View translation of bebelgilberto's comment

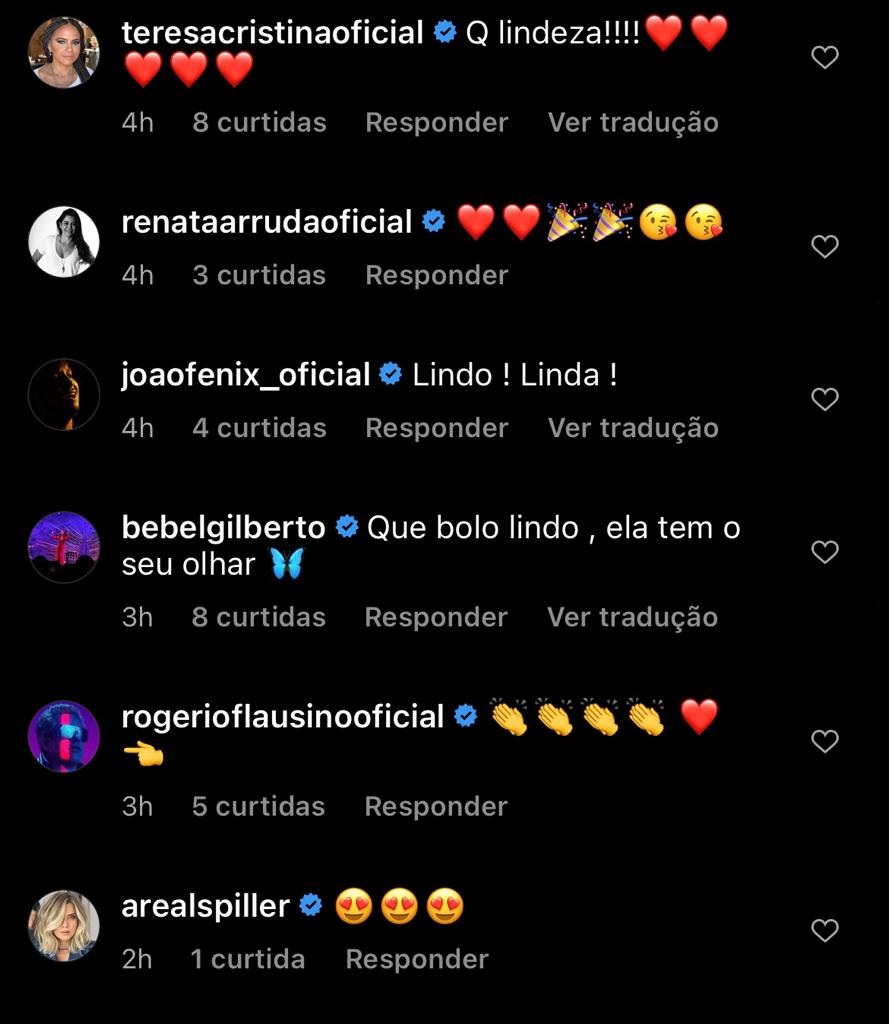click(631, 617)
